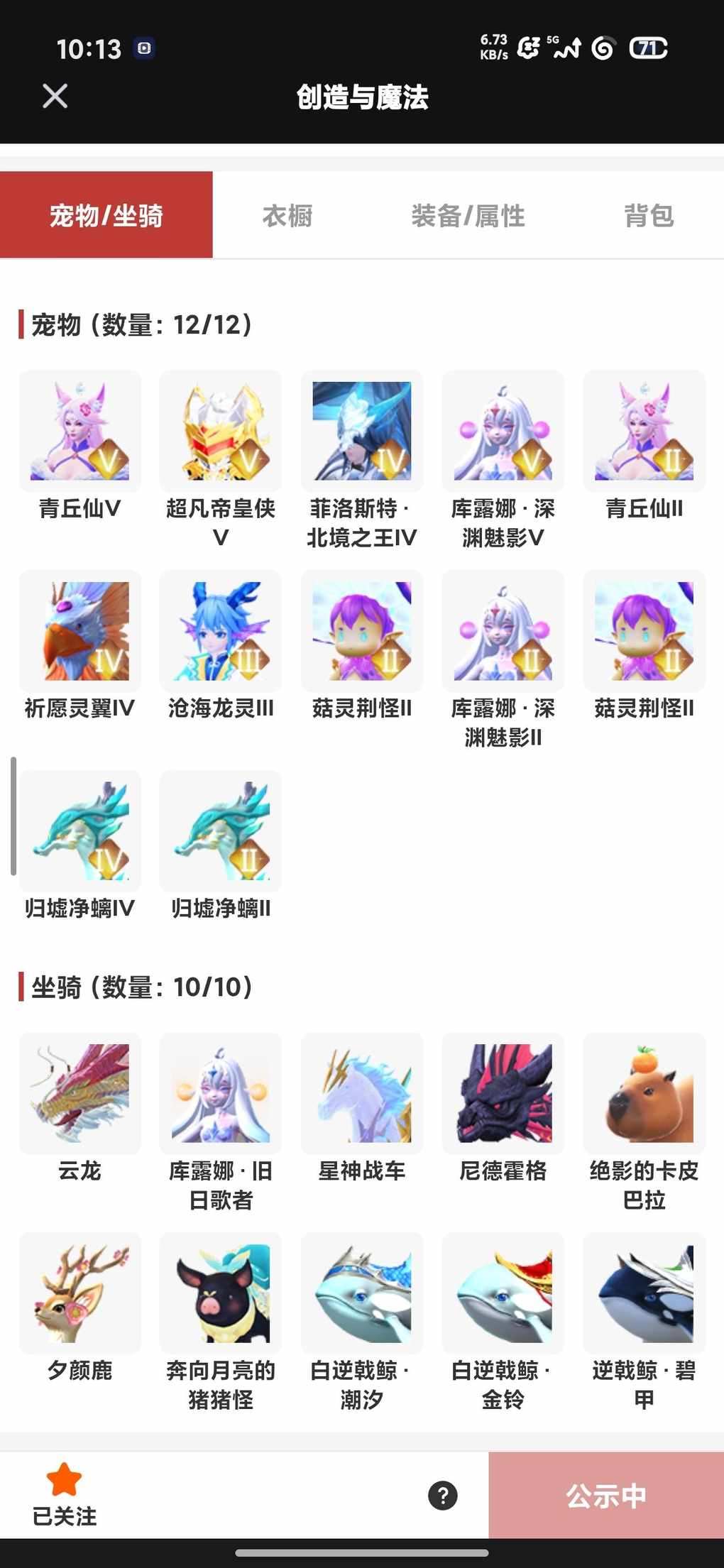
Task: Tap the 公示中 button
Action: coord(605,1496)
